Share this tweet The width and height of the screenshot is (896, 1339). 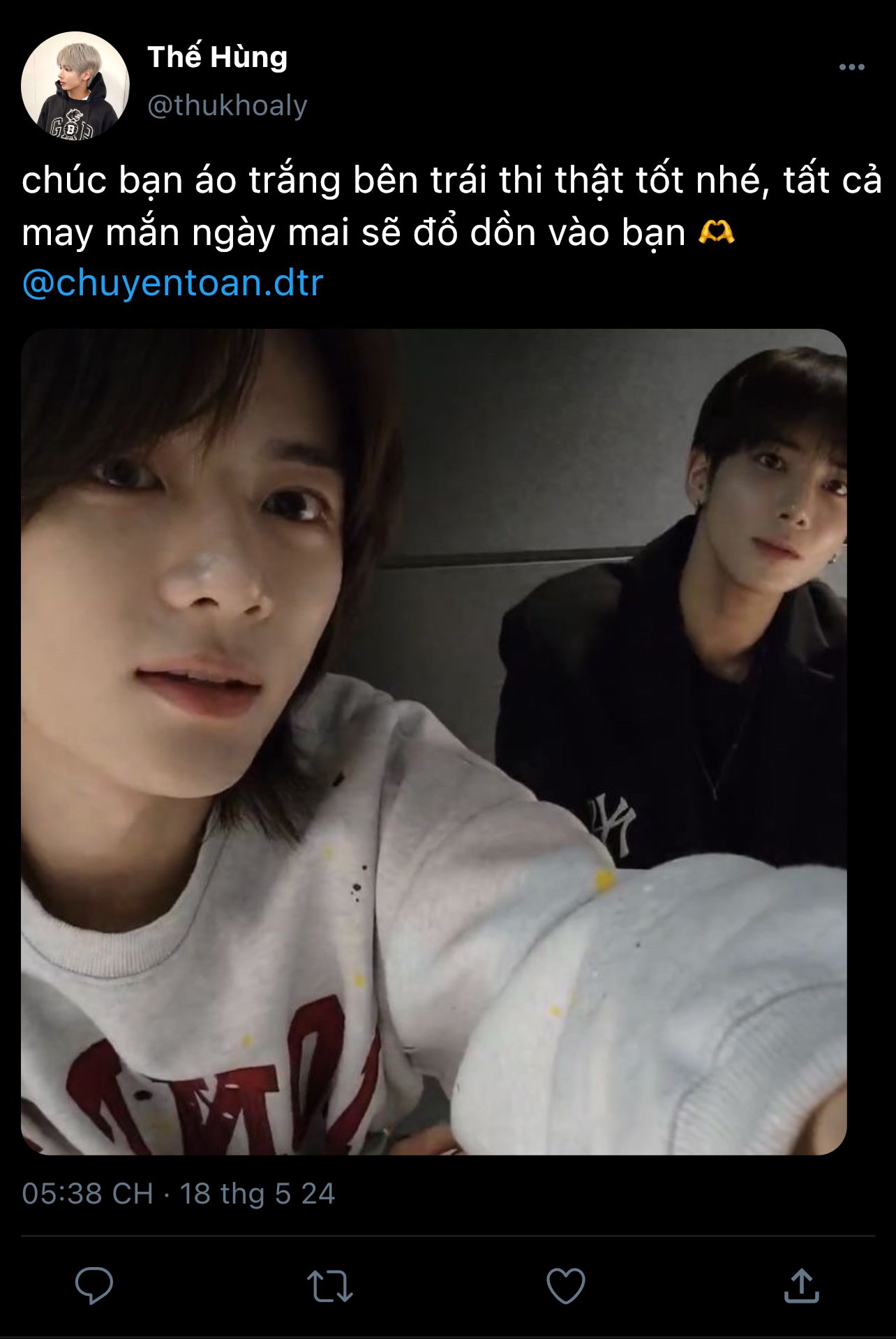[x=801, y=1285]
